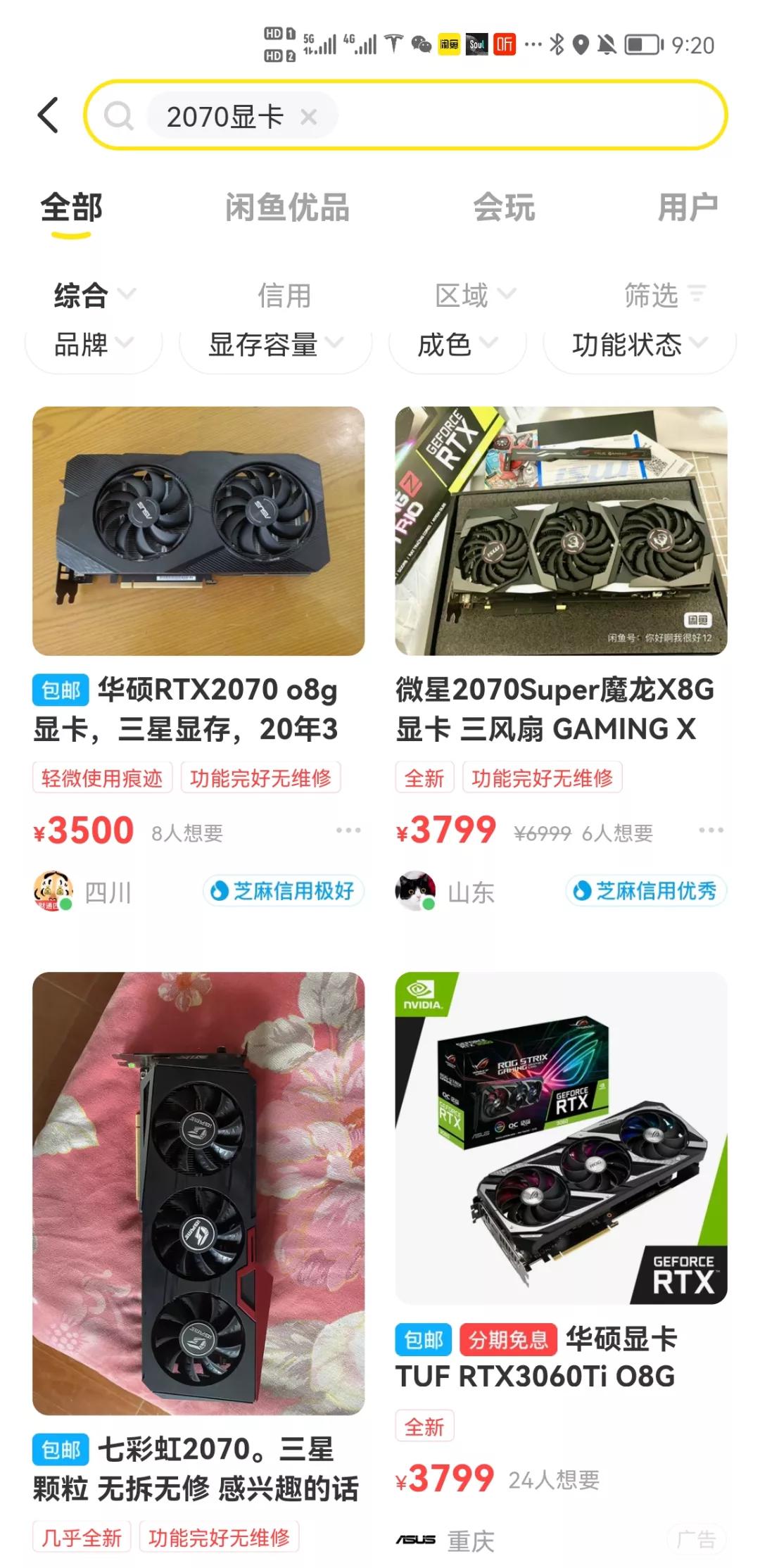Clear the search keyword 2070显卡

(x=310, y=116)
